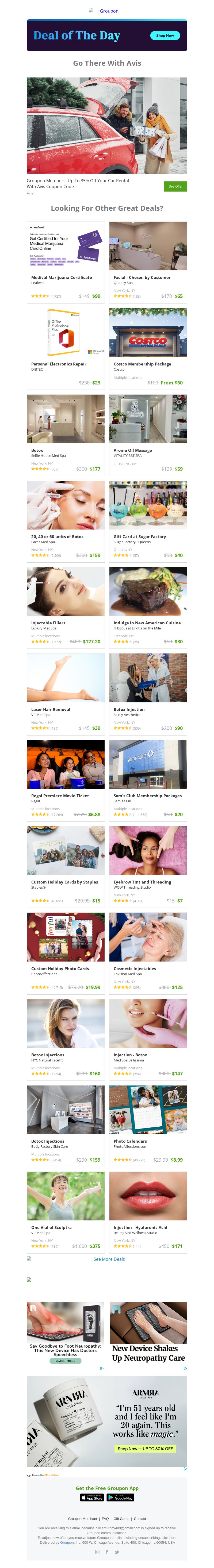Tap See Offer for Avis rental
This screenshot has width=214, height=1568.
point(175,186)
